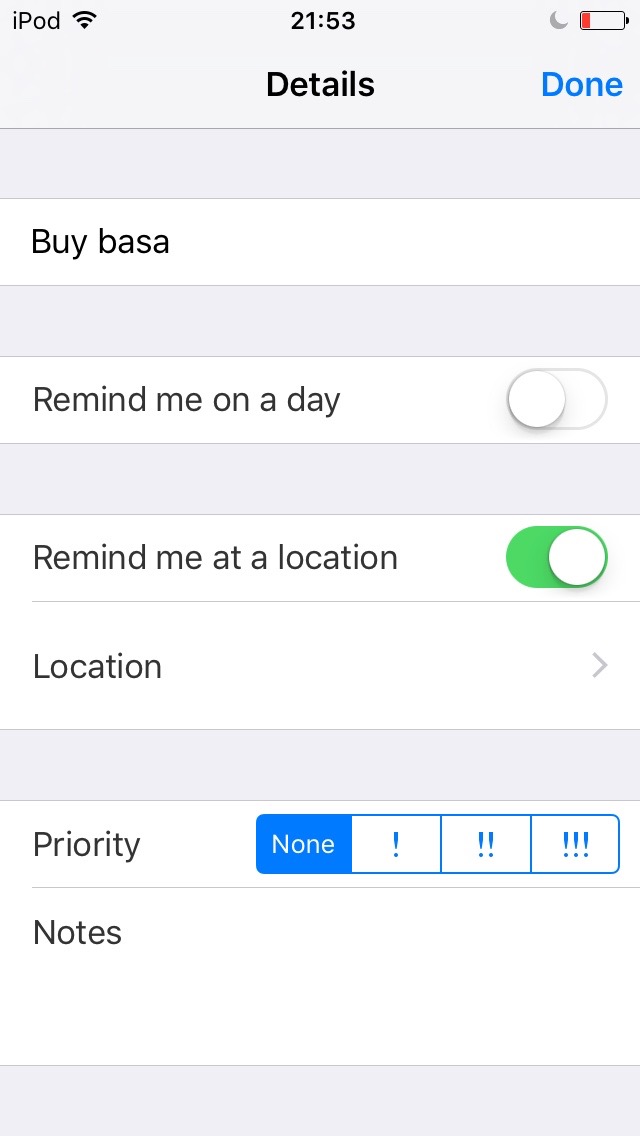Tap Done to save reminder details
Screen dimensions: 640x1136
point(581,85)
